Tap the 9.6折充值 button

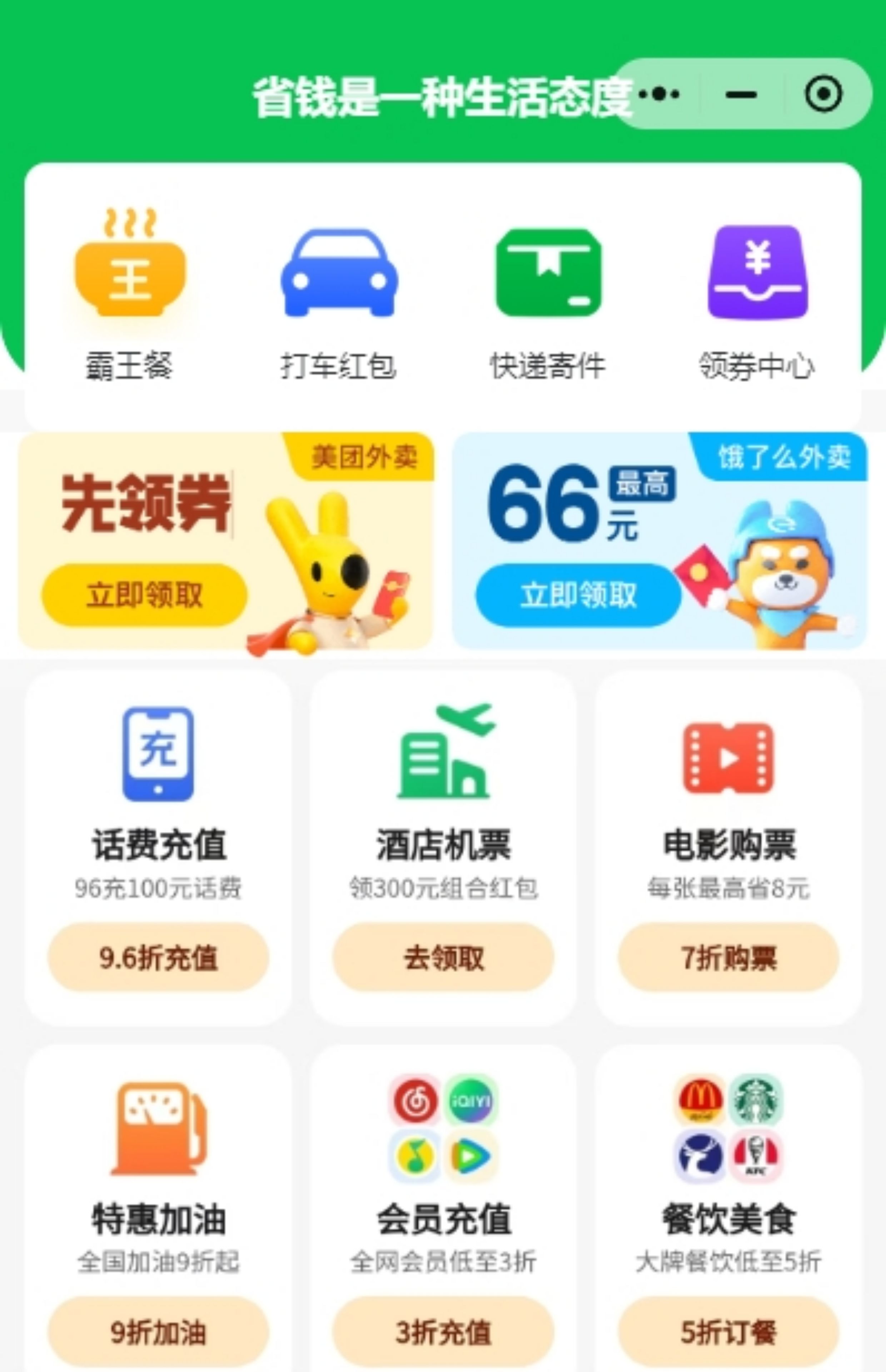(158, 958)
